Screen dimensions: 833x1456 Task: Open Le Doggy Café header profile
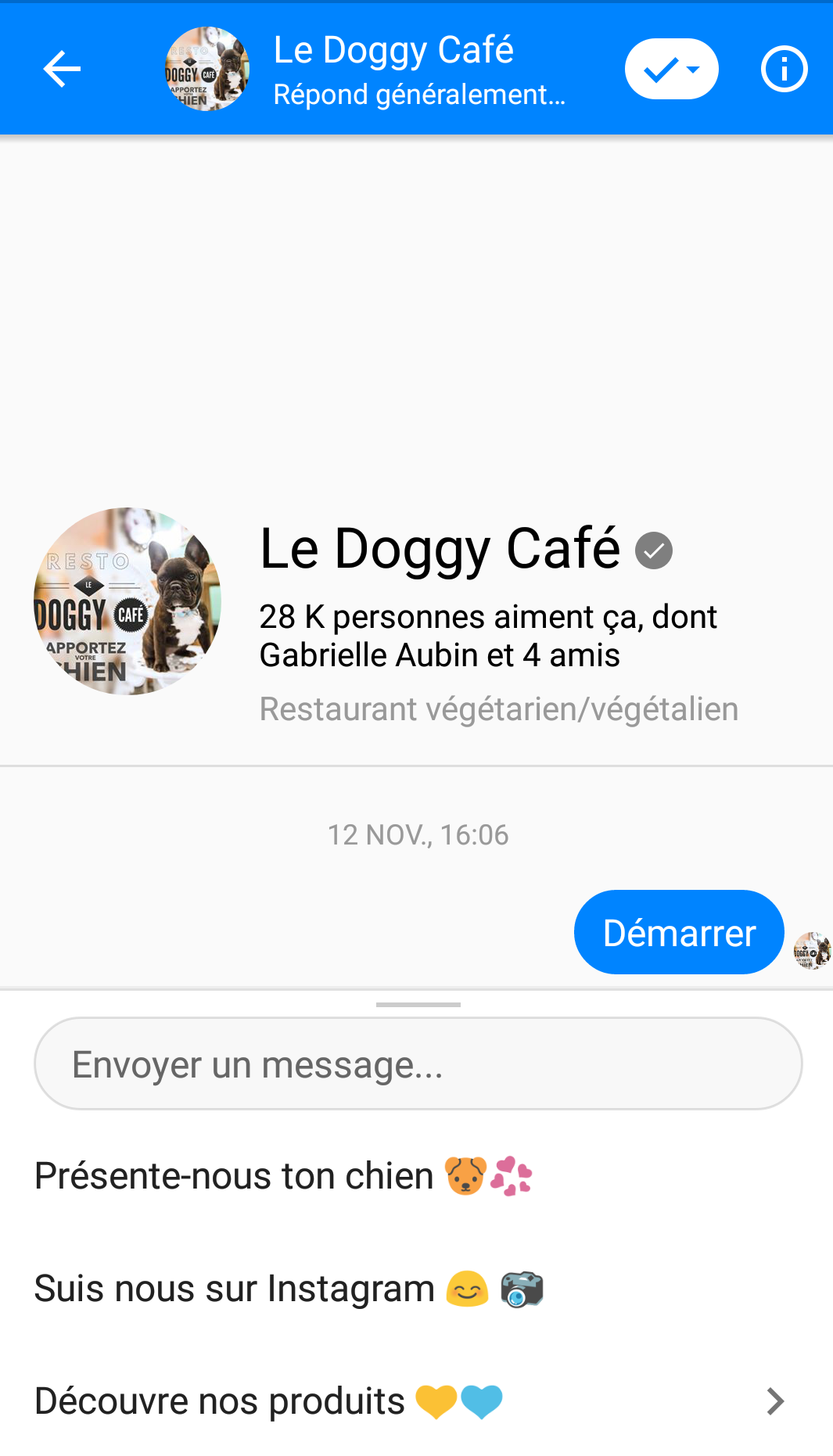tap(364, 69)
